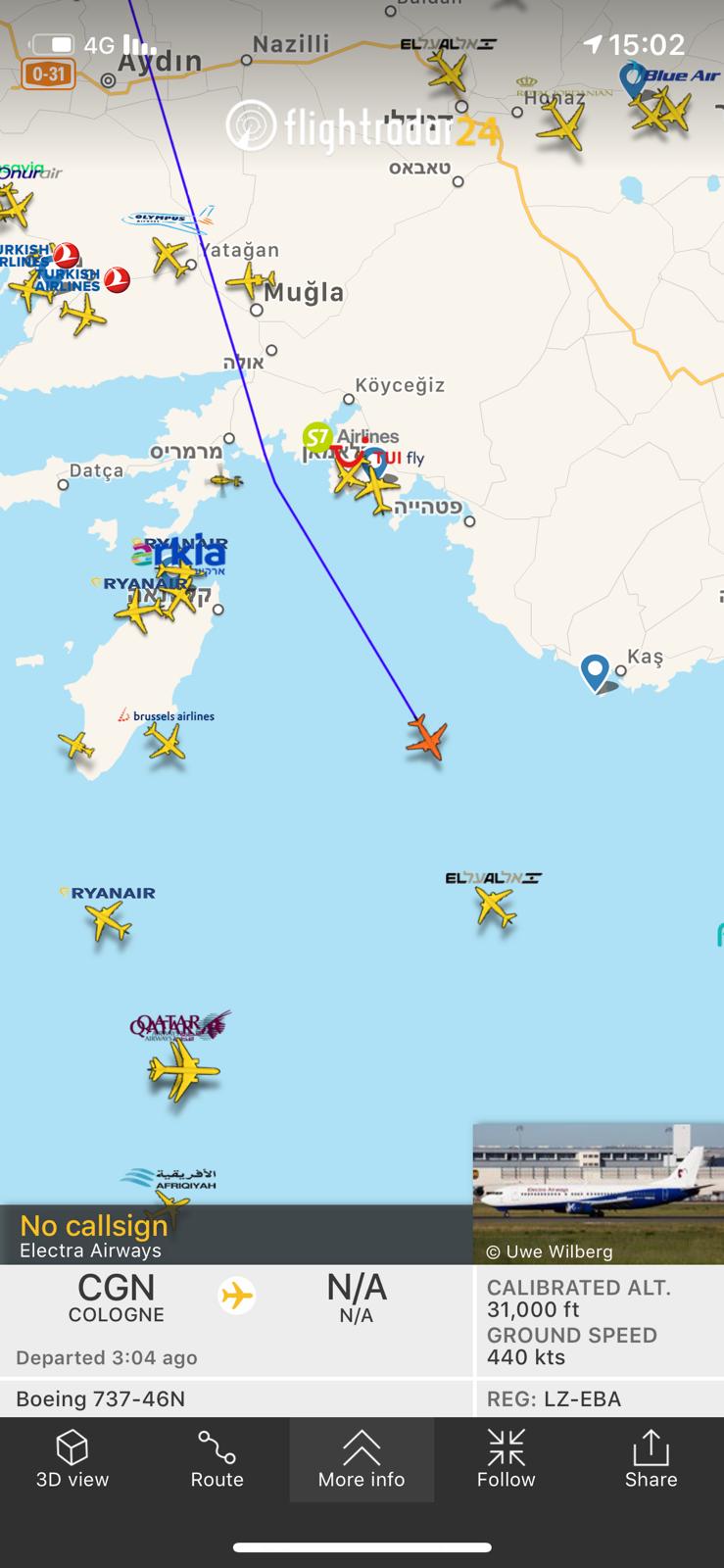The image size is (724, 1568).
Task: Select the orange tracked Electra Airways plane
Action: point(426,737)
